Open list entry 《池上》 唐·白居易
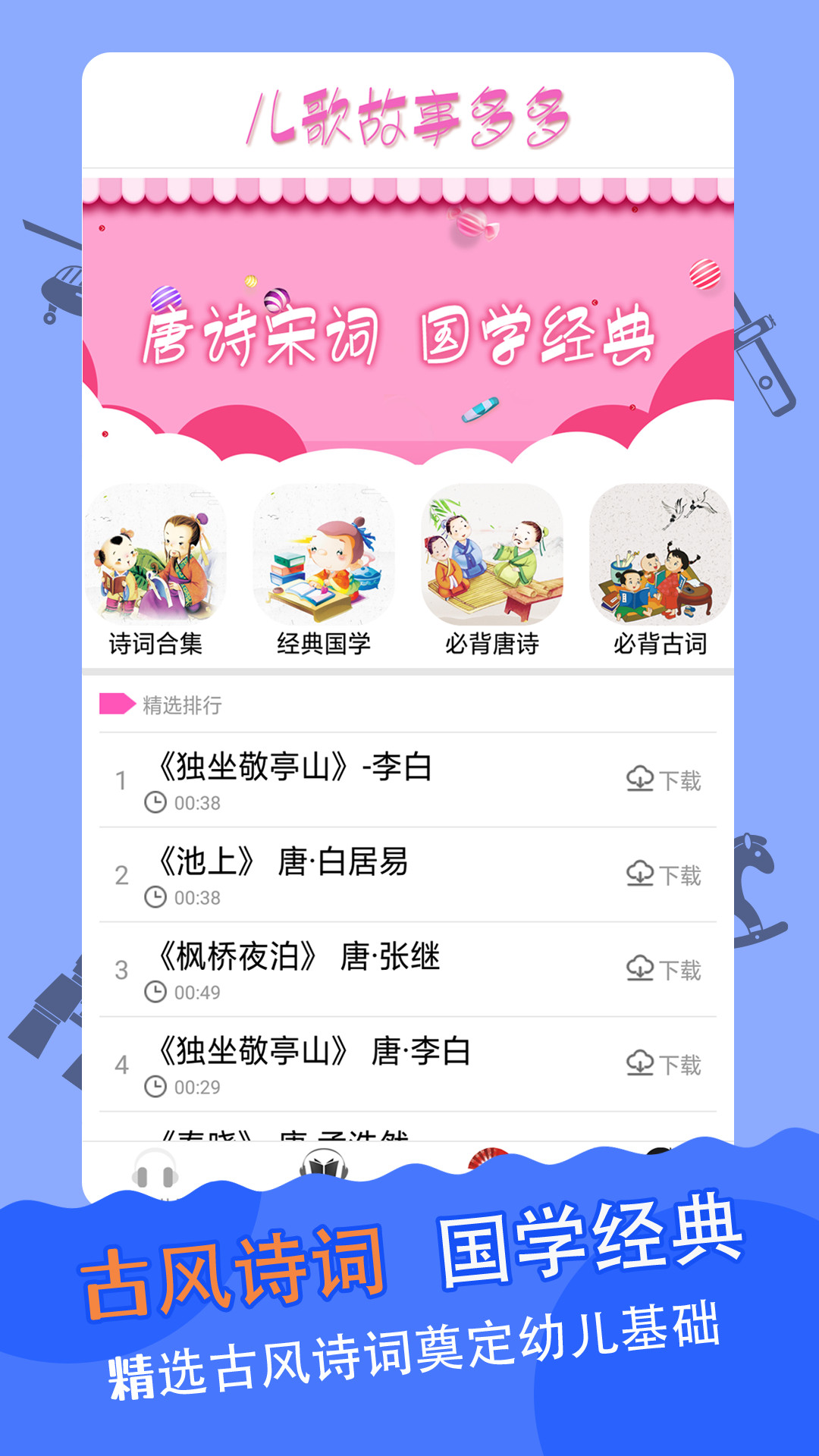This screenshot has height=1456, width=819. (x=303, y=863)
